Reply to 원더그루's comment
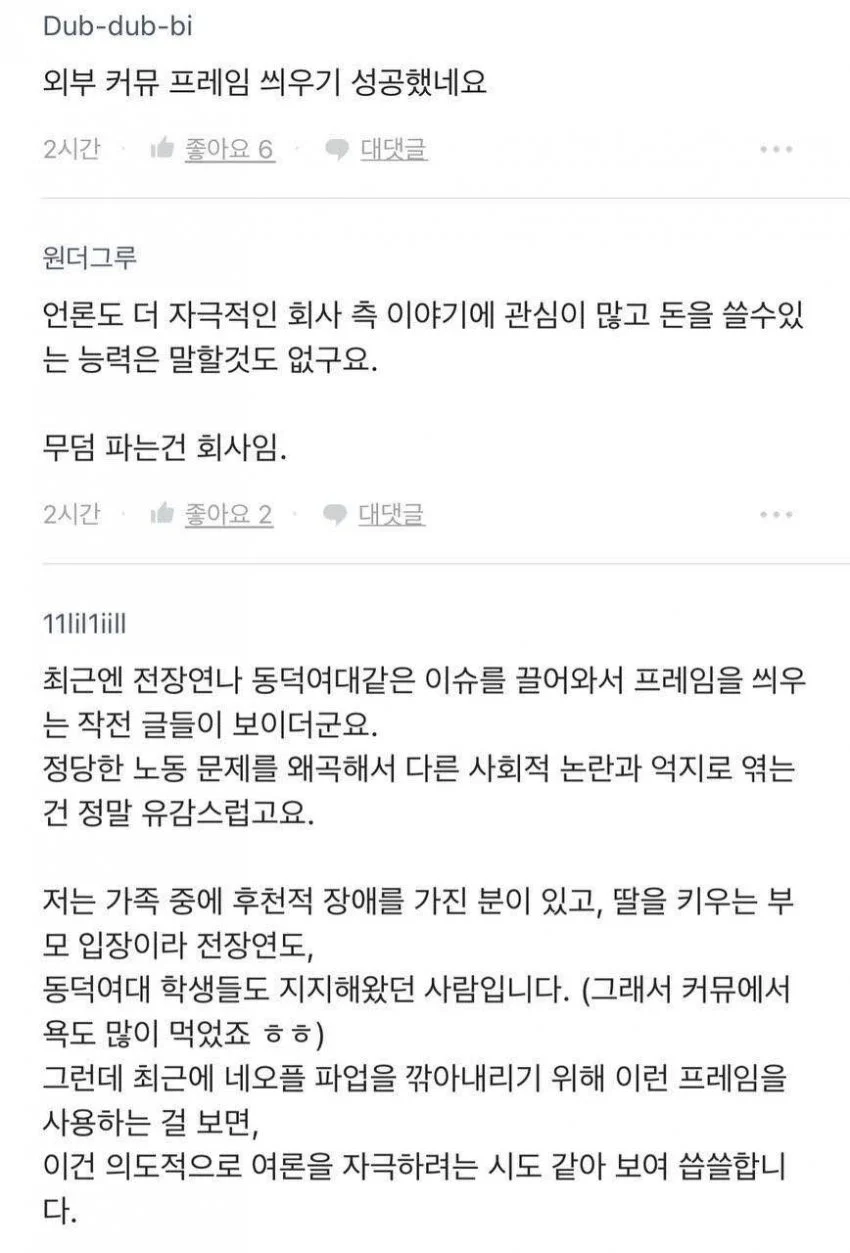Image resolution: width=850 pixels, height=1253 pixels. 376,515
